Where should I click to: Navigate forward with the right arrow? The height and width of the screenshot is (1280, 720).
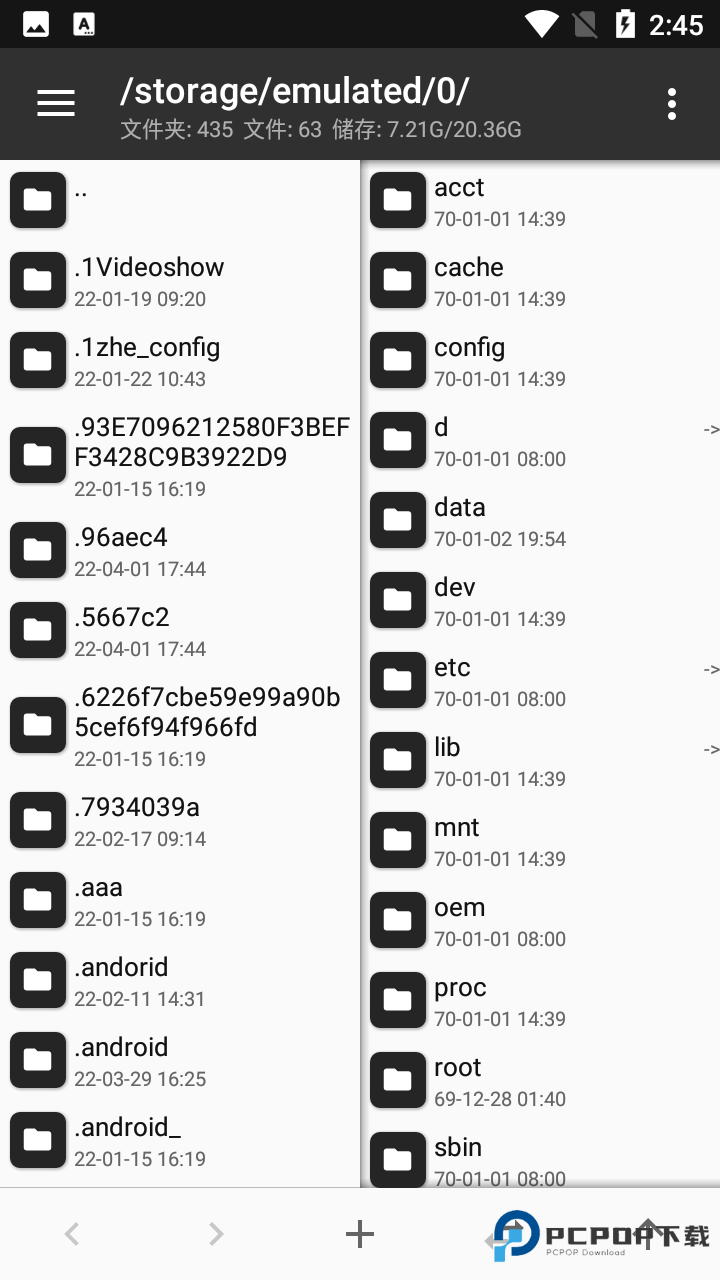coord(216,1234)
